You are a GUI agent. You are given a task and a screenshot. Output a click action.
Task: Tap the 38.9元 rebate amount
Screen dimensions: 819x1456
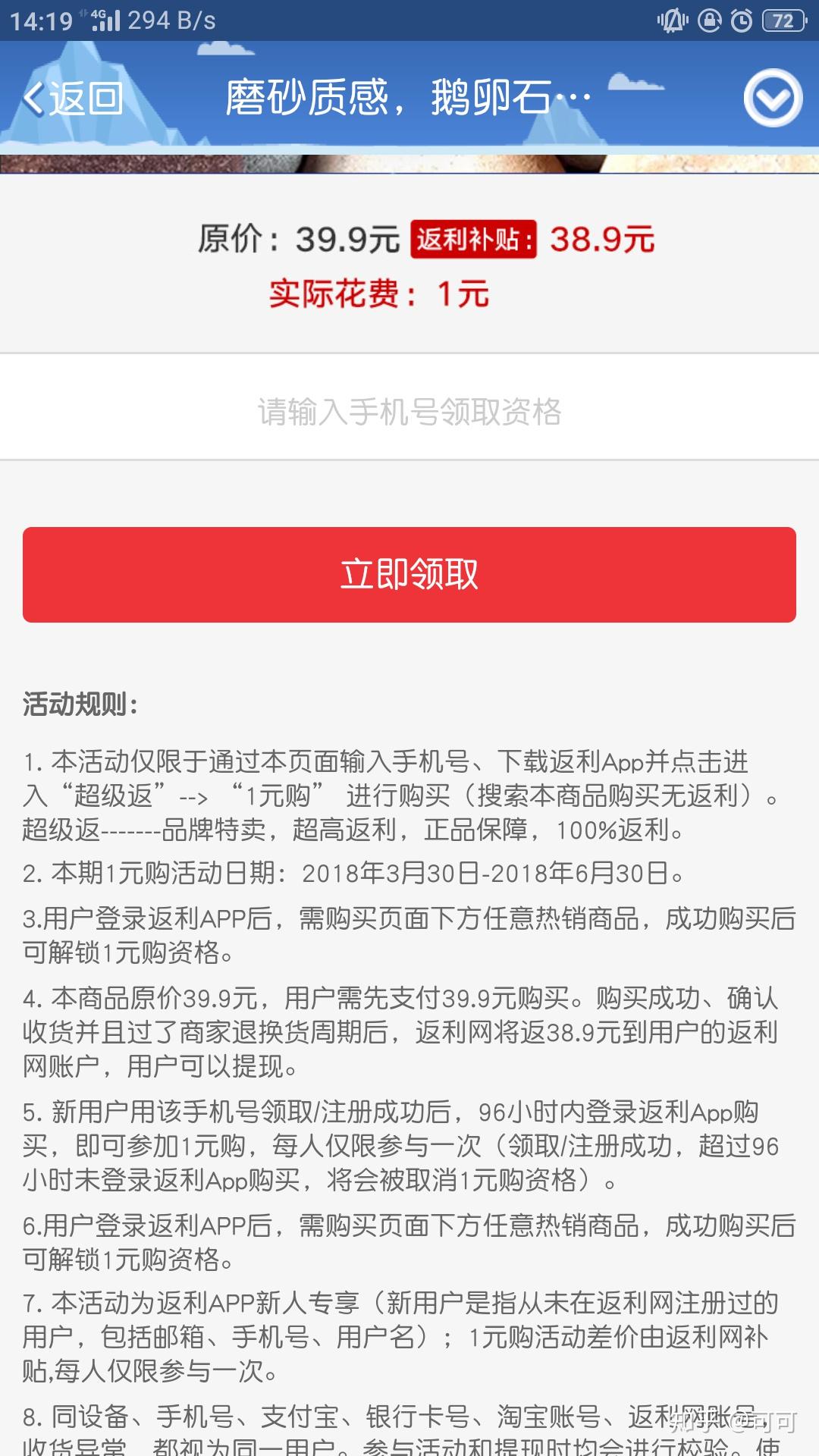(x=603, y=239)
